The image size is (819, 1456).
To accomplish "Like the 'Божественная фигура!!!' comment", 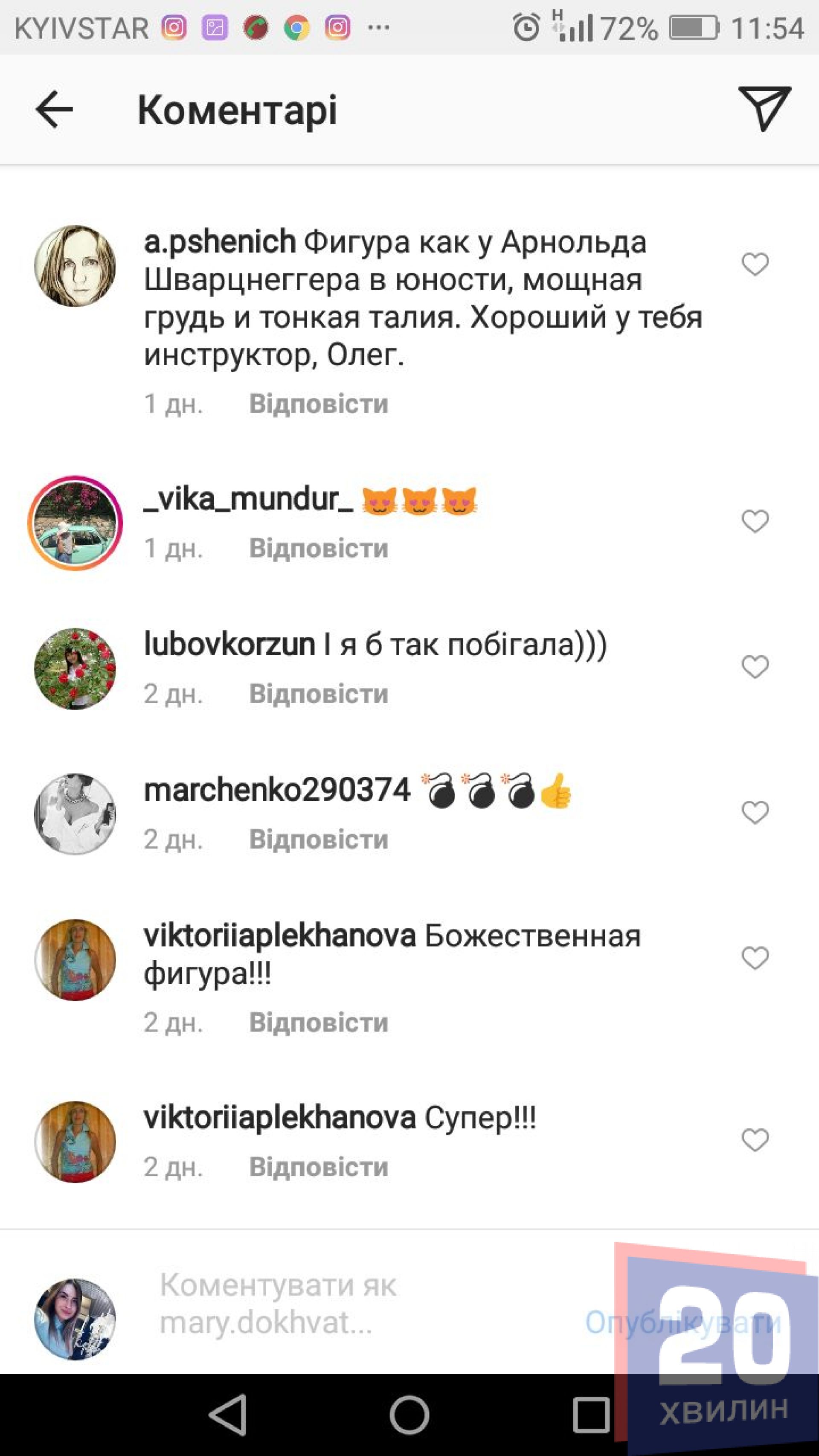I will pos(755,958).
